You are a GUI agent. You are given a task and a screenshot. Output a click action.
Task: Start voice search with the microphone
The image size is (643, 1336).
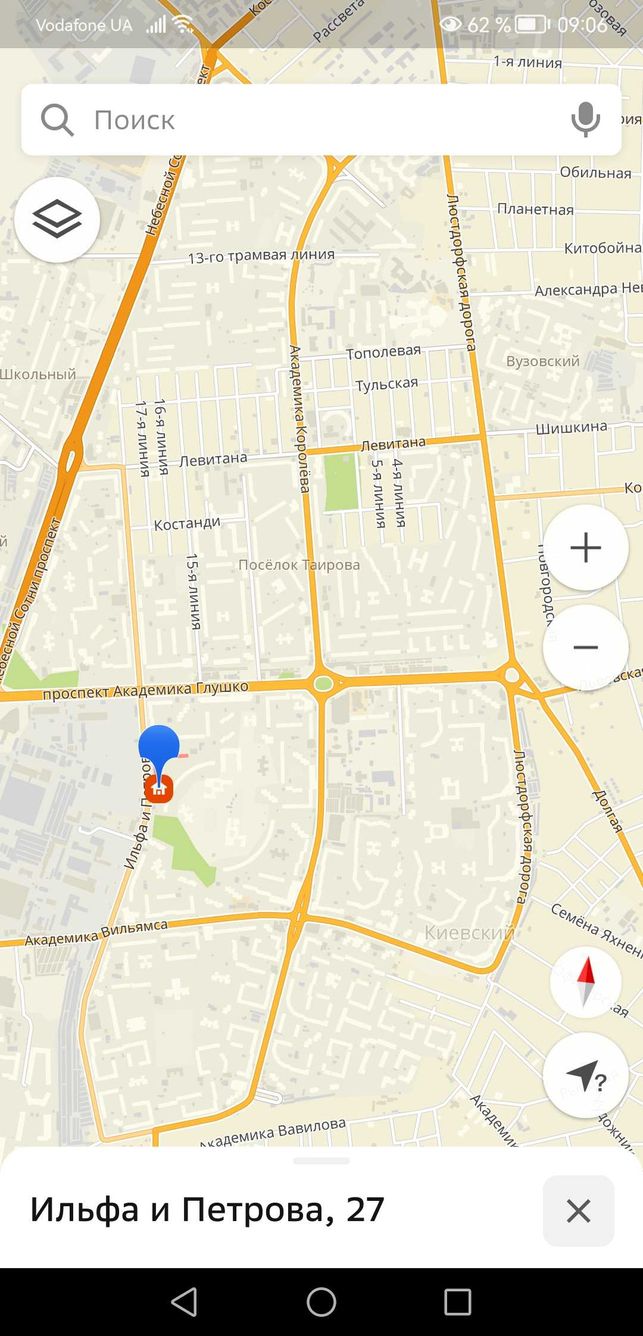coord(585,120)
